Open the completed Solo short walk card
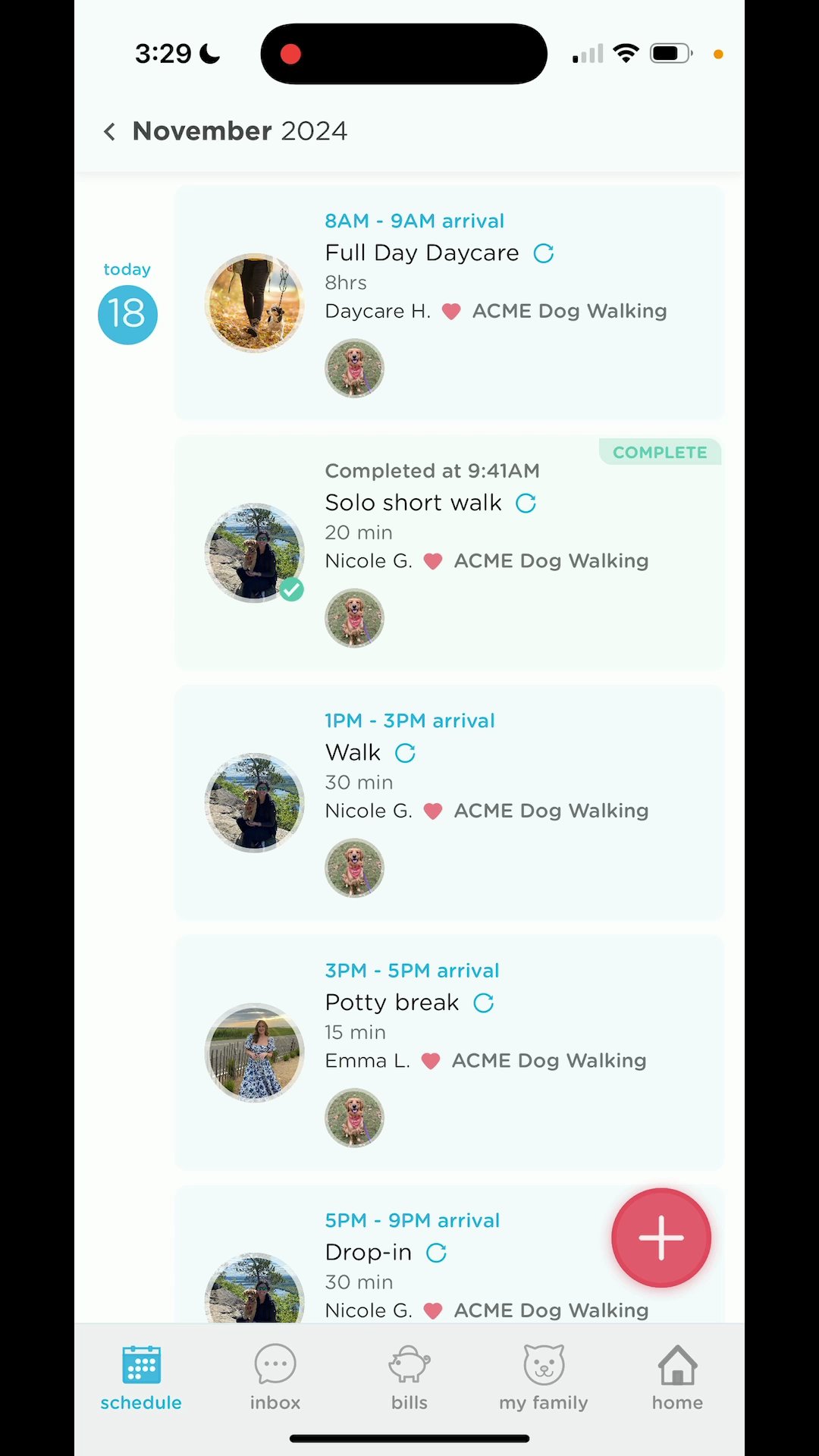The image size is (819, 1456). pos(449,552)
